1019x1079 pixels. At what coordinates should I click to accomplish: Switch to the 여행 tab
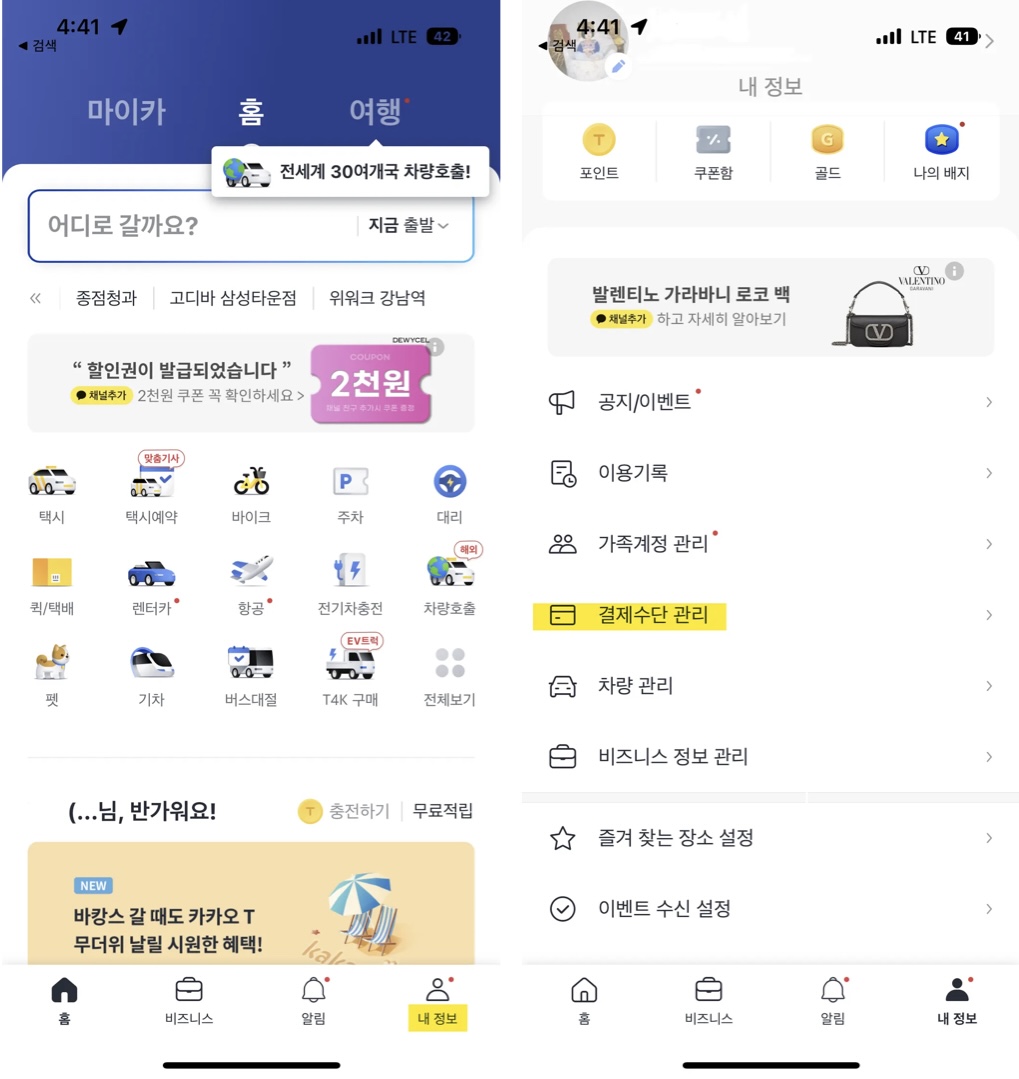(x=375, y=111)
